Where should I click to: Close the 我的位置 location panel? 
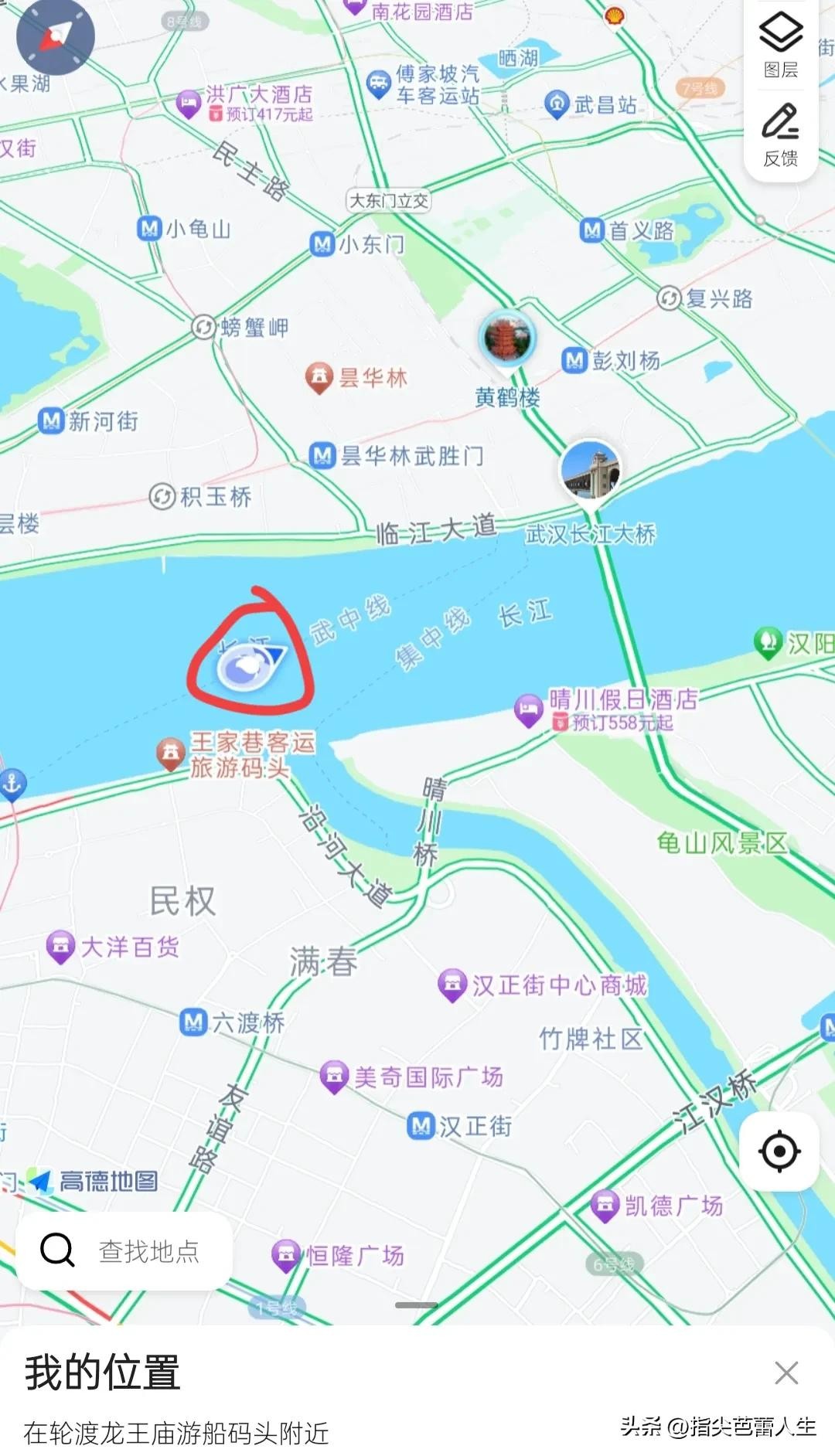(x=786, y=1373)
